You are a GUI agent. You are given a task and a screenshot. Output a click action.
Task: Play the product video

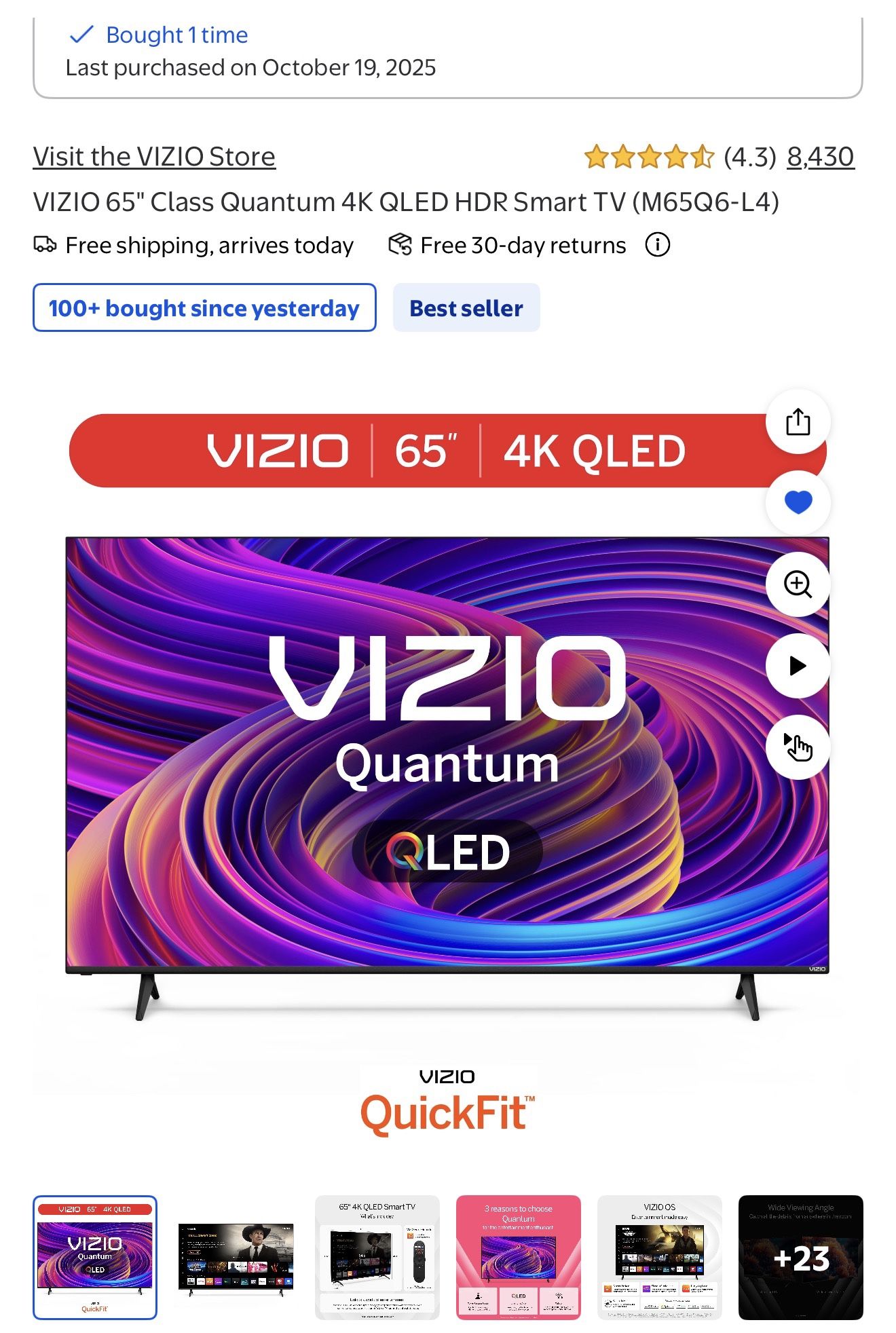pos(798,666)
